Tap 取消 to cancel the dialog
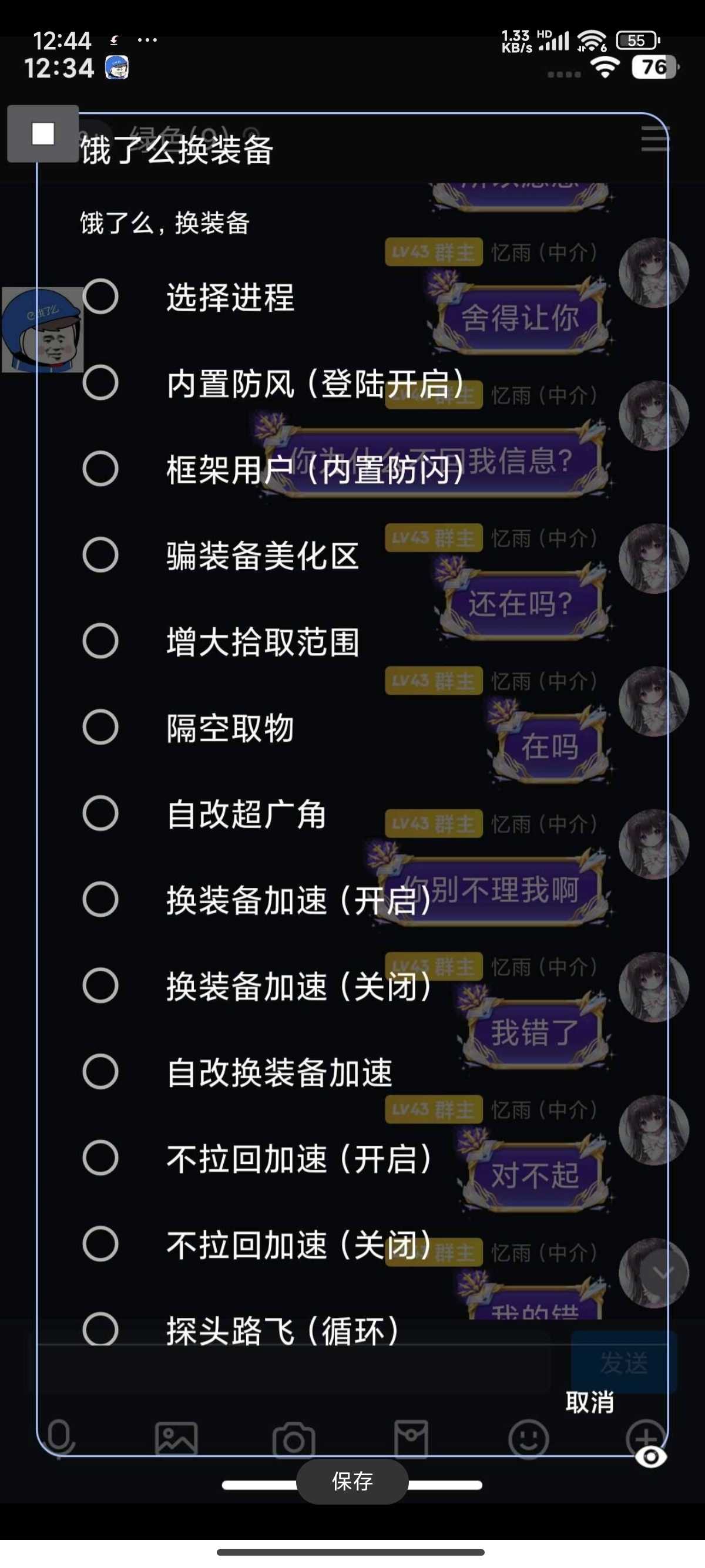Screen dimensions: 705x1568 click(589, 1402)
